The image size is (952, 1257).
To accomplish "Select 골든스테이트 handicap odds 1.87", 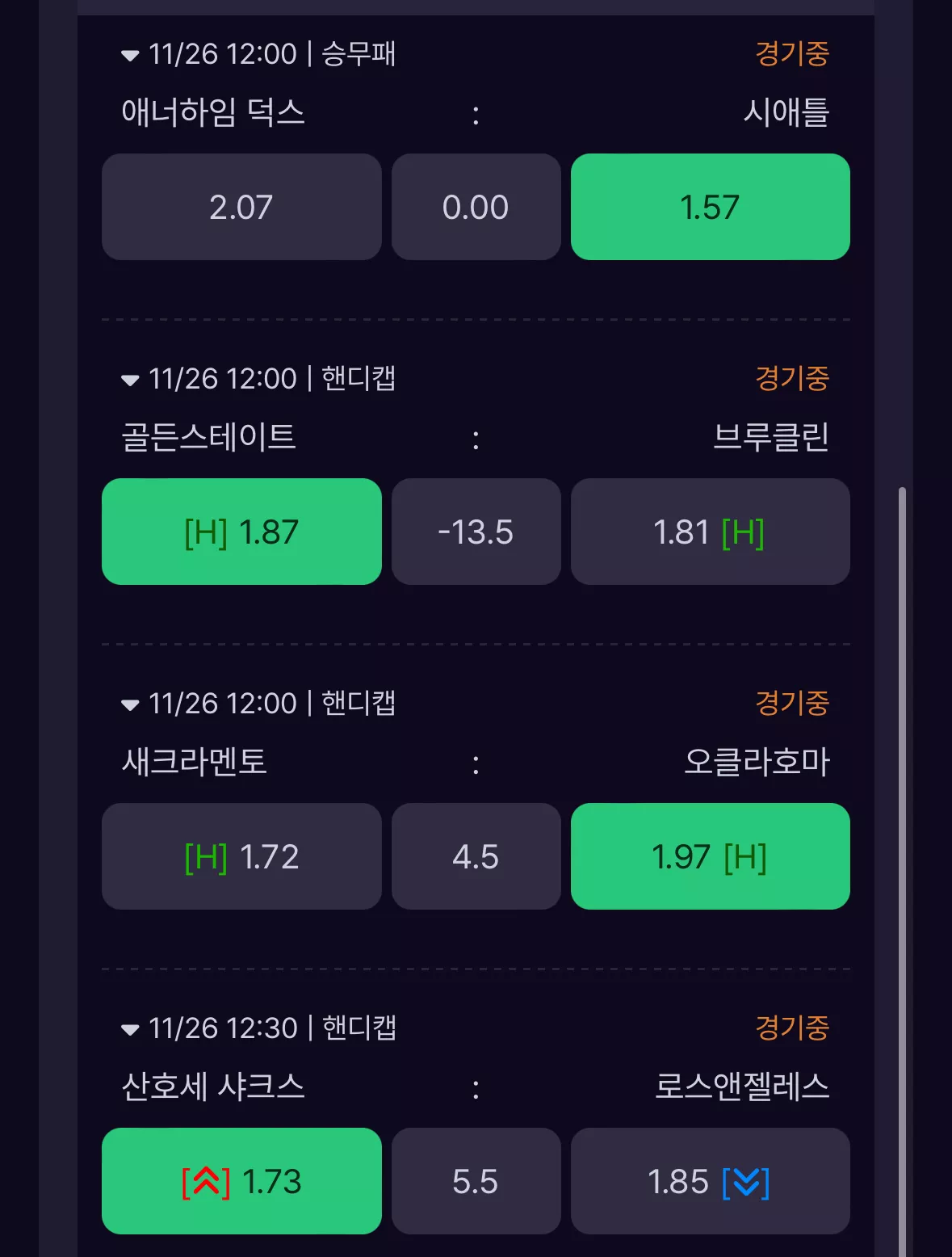I will tap(241, 532).
